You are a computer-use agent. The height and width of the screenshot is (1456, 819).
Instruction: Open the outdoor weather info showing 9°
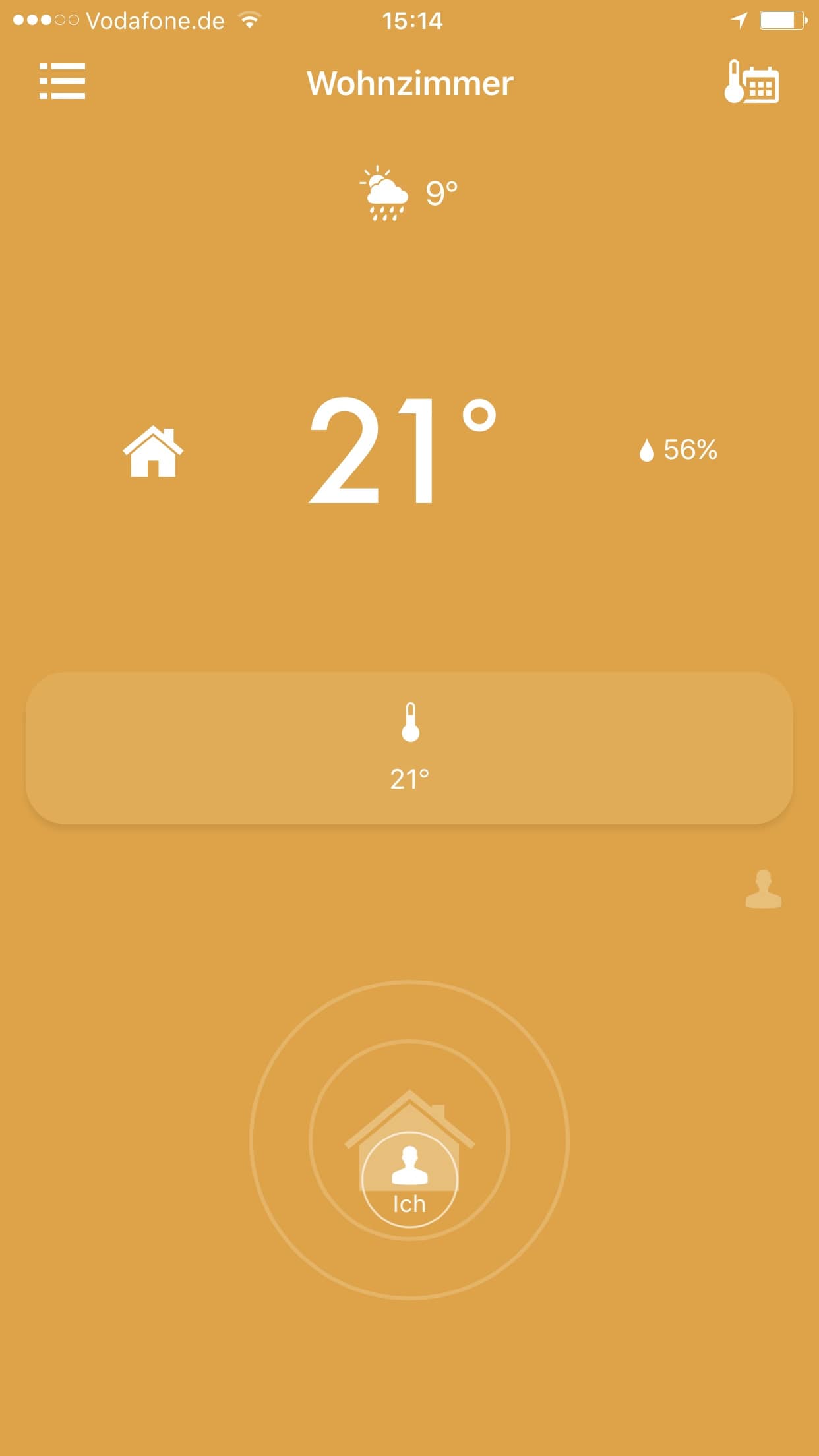(x=409, y=193)
